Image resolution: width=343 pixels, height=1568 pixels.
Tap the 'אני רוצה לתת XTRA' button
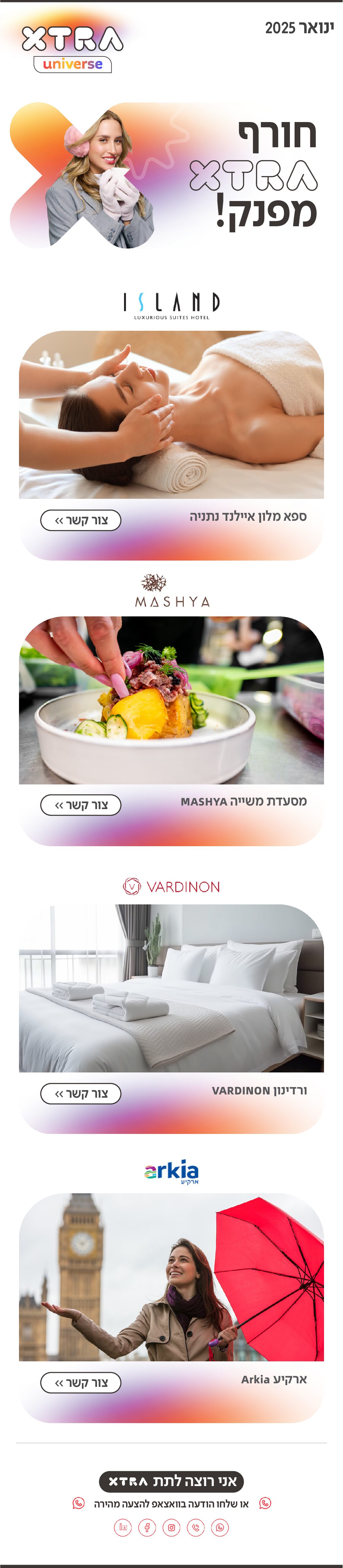pyautogui.click(x=171, y=1481)
